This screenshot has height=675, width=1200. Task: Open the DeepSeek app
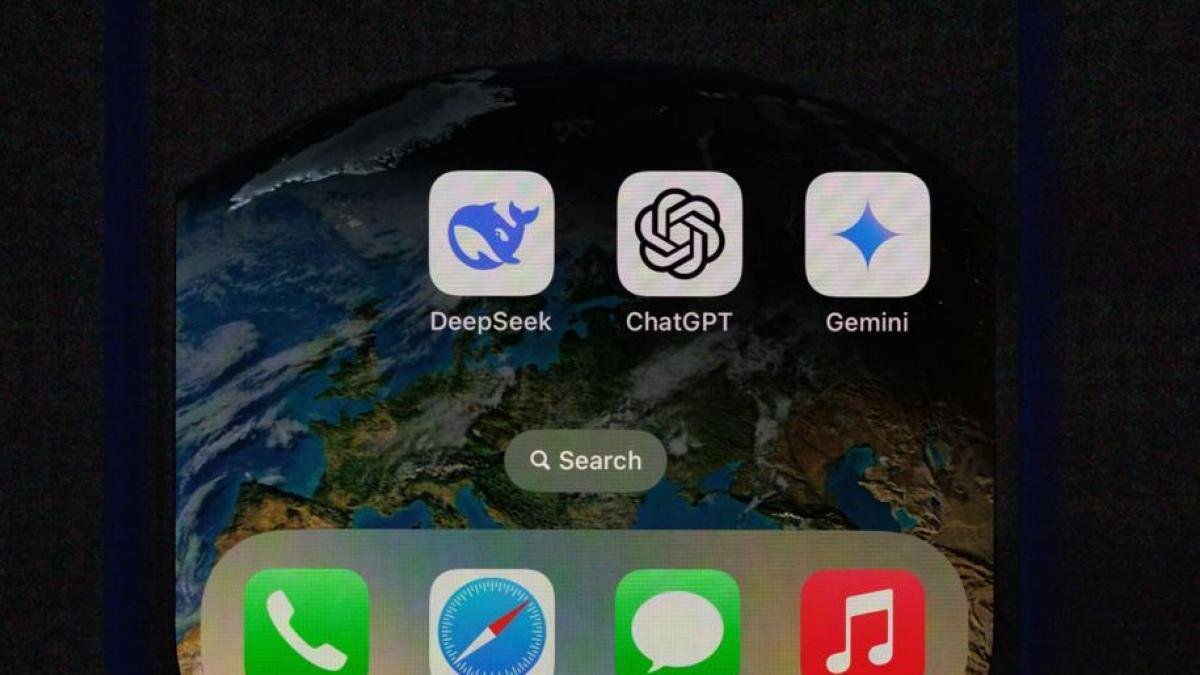491,233
